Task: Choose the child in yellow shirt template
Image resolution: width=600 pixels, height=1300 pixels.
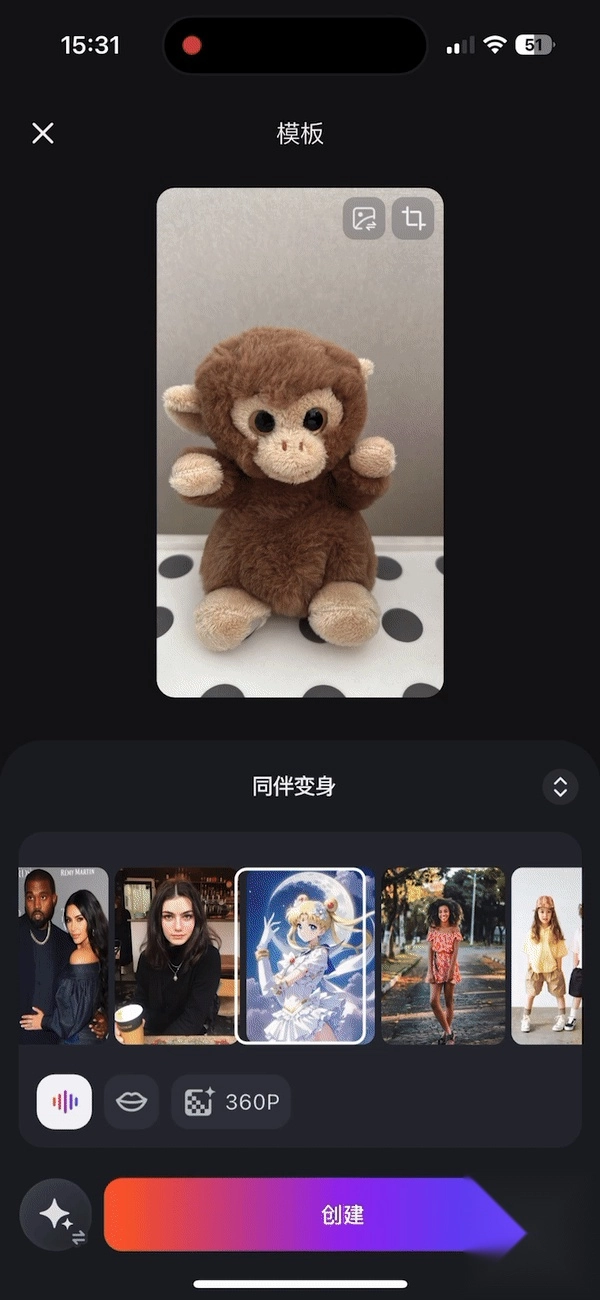Action: click(x=546, y=956)
